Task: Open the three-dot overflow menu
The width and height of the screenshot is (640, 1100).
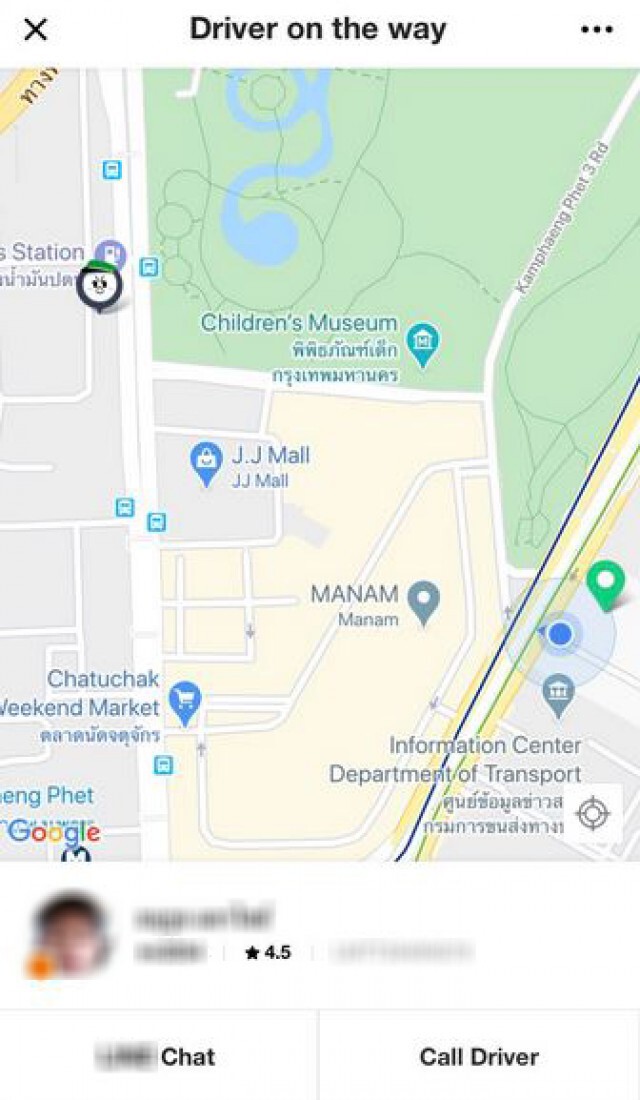Action: [597, 29]
